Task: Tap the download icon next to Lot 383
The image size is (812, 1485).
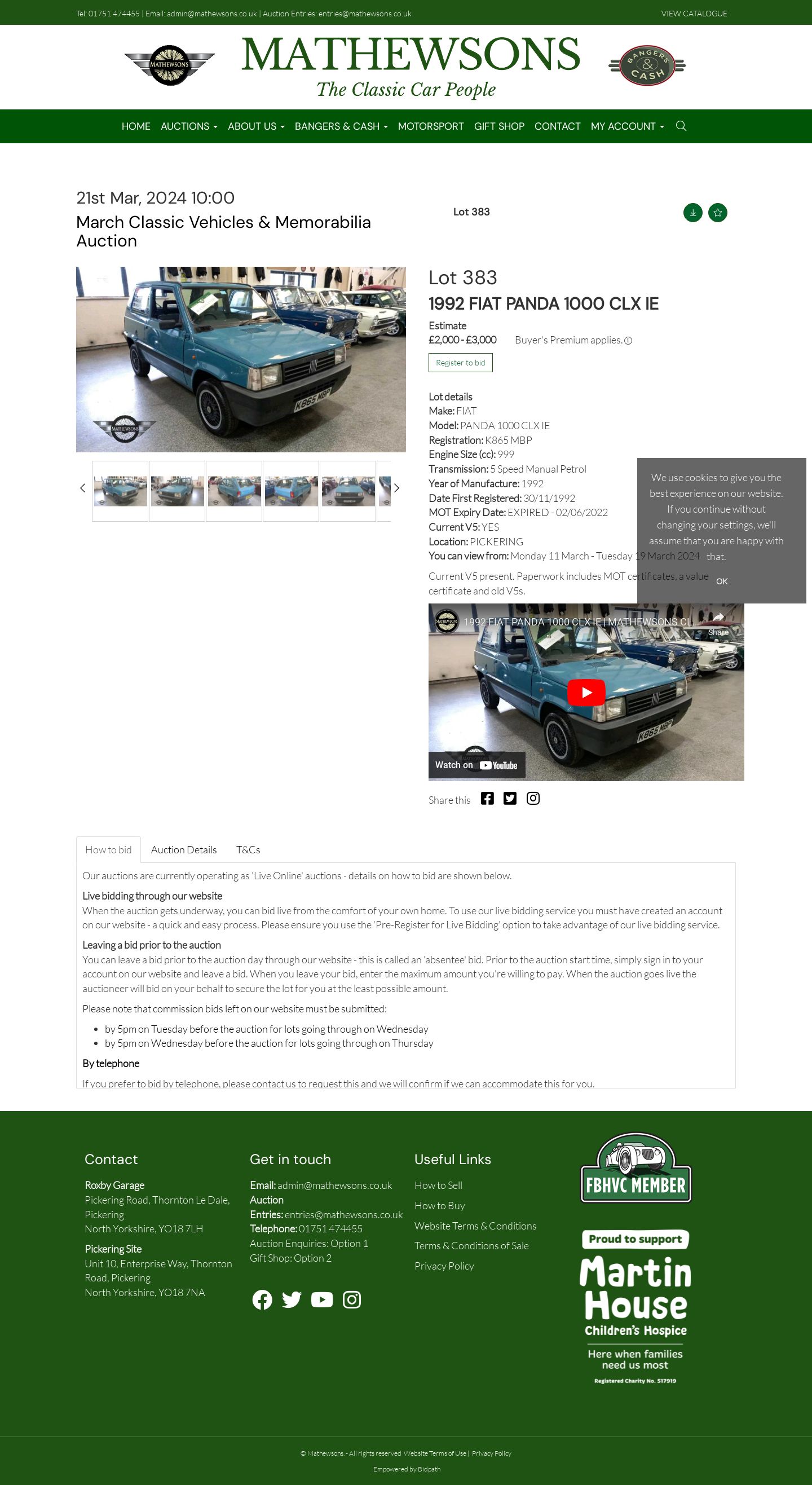Action: coord(692,213)
